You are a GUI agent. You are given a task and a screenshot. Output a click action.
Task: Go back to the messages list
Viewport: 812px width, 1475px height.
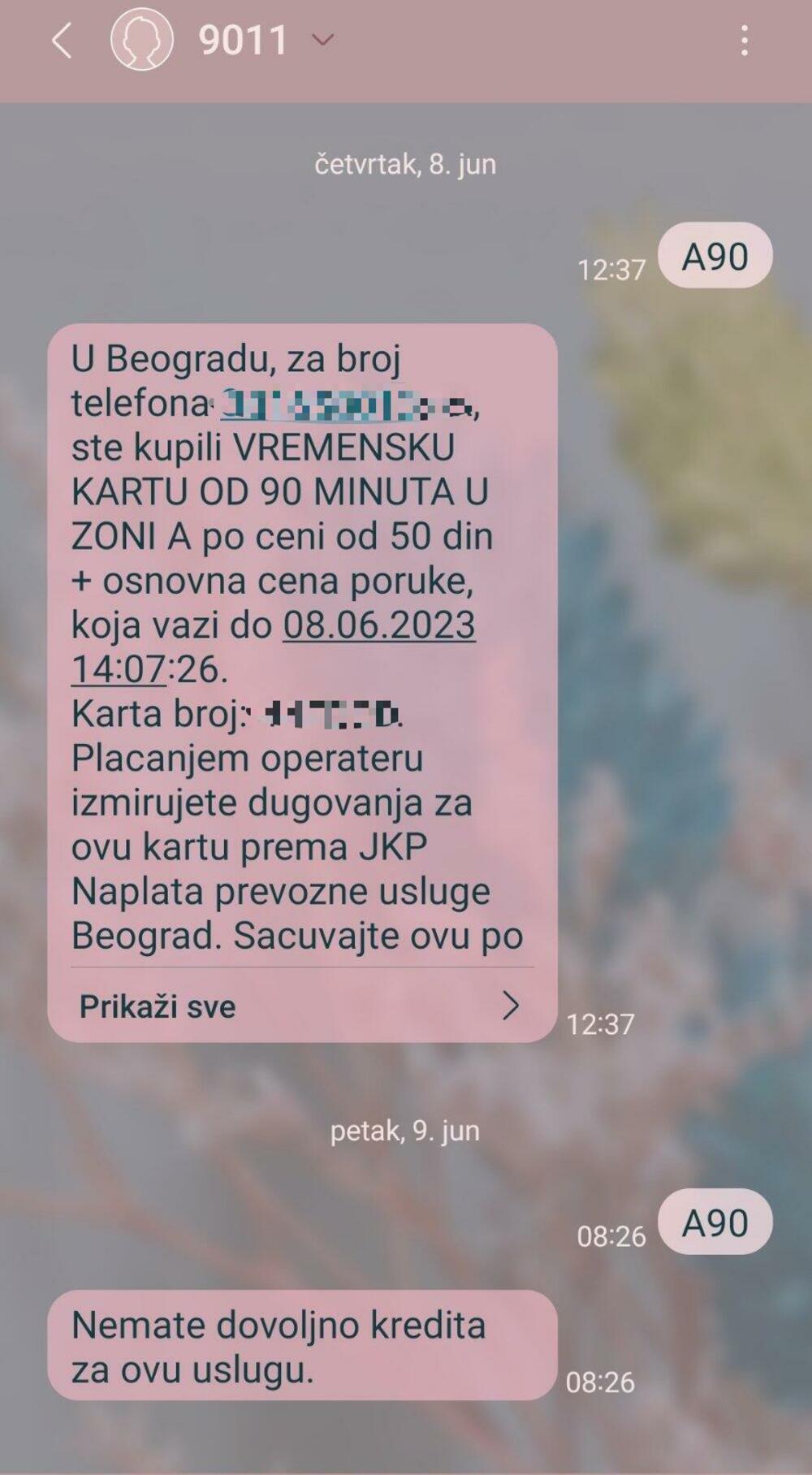coord(62,41)
